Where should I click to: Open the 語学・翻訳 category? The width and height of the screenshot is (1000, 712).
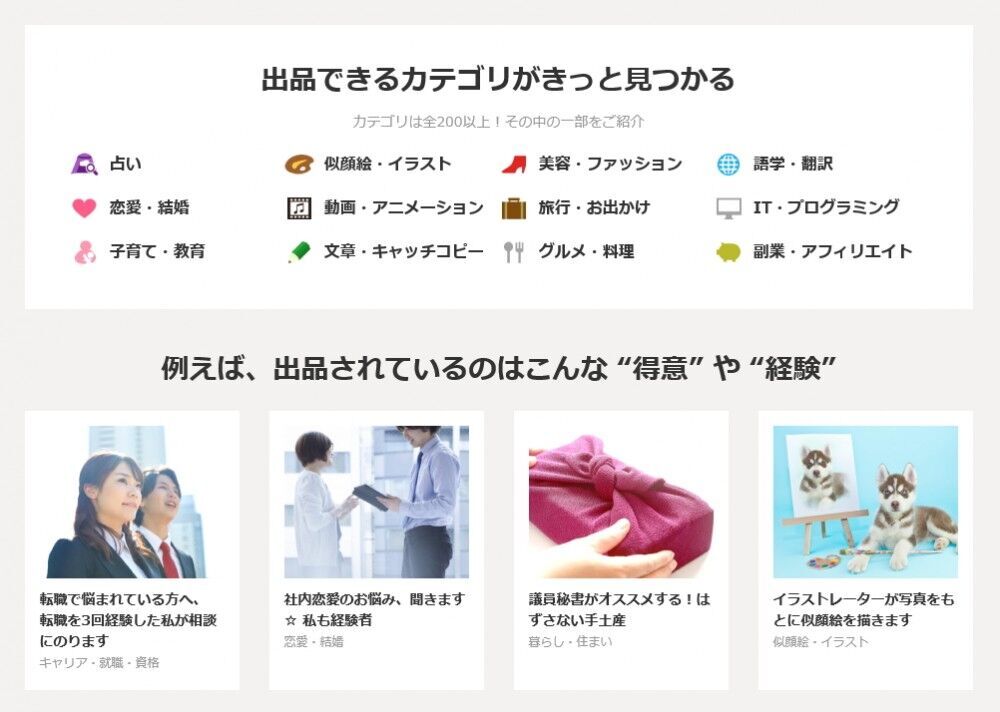[x=792, y=164]
